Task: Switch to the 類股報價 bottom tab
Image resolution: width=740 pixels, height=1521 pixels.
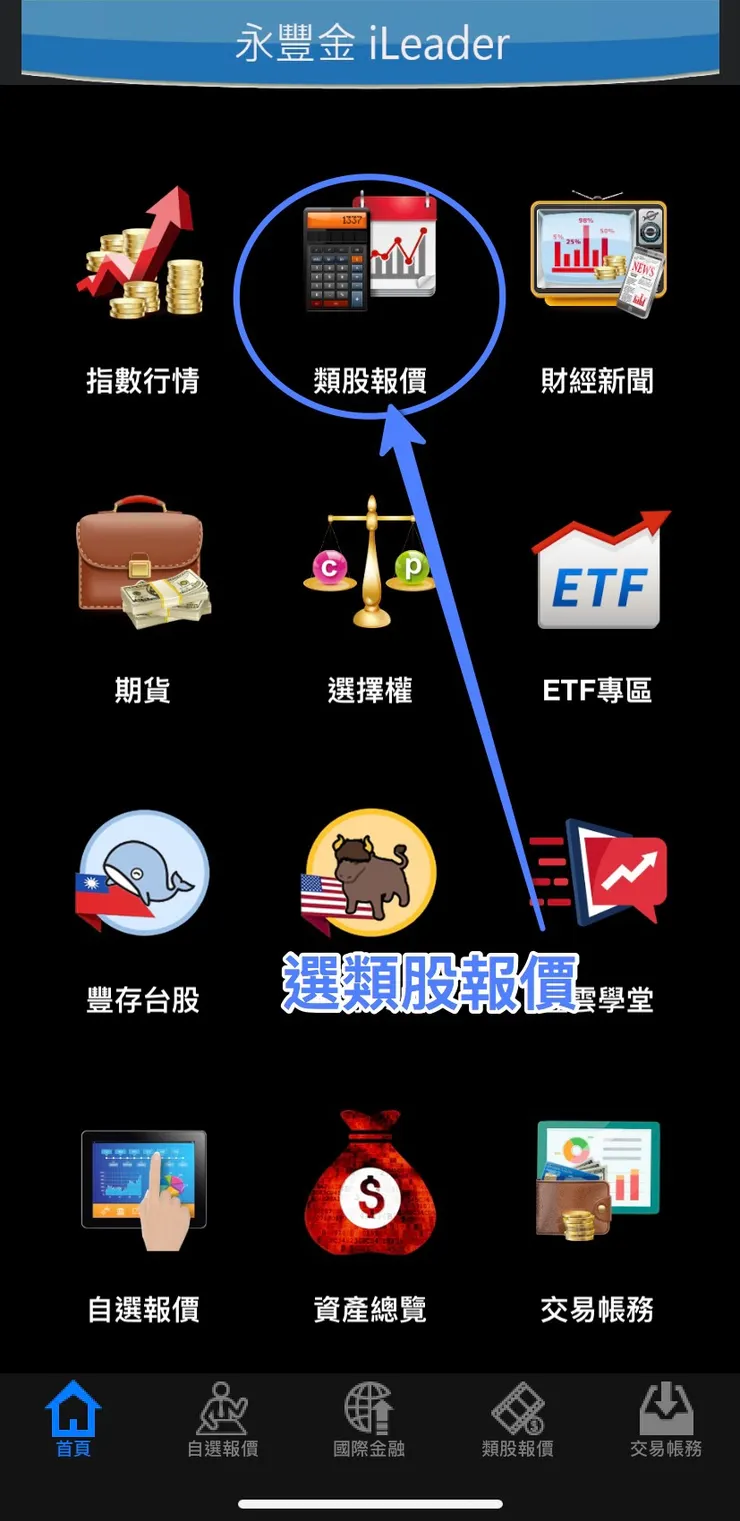Action: pos(516,1420)
